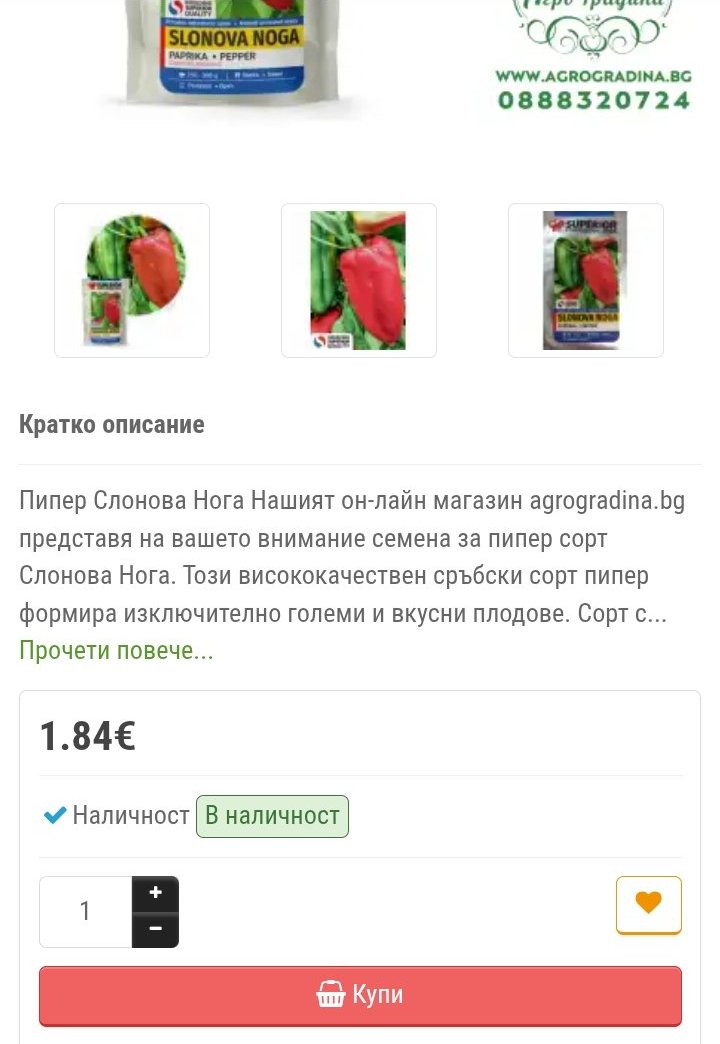720x1044 pixels.
Task: Open the first thumbnail with round pepper photo
Action: click(132, 280)
